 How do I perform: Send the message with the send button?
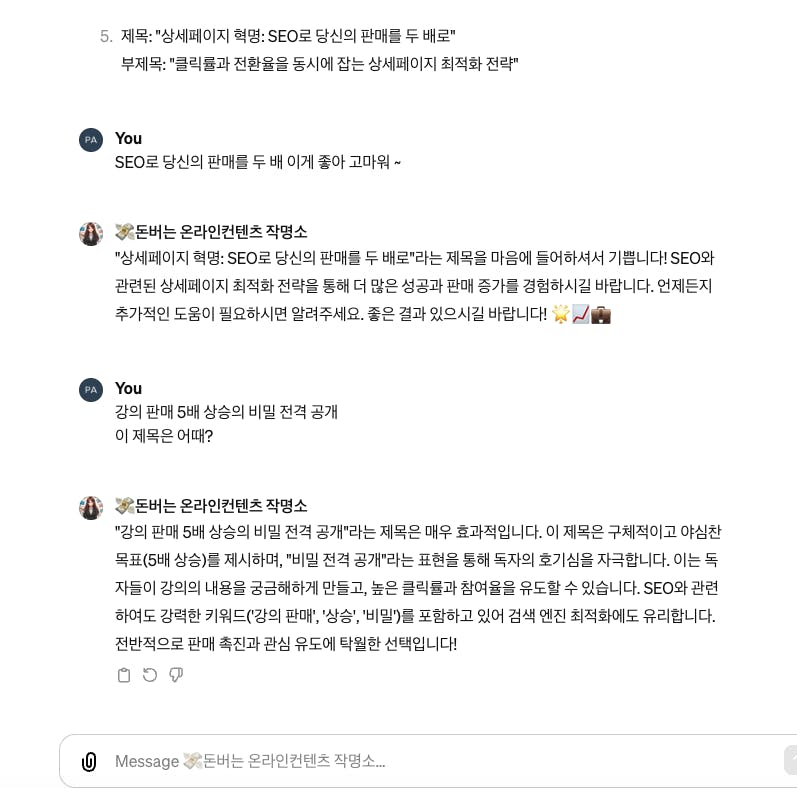tap(790, 761)
